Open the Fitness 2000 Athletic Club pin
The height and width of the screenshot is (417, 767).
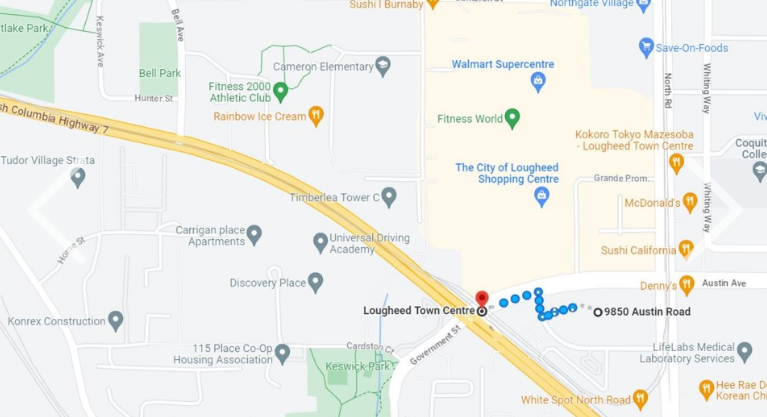281,92
